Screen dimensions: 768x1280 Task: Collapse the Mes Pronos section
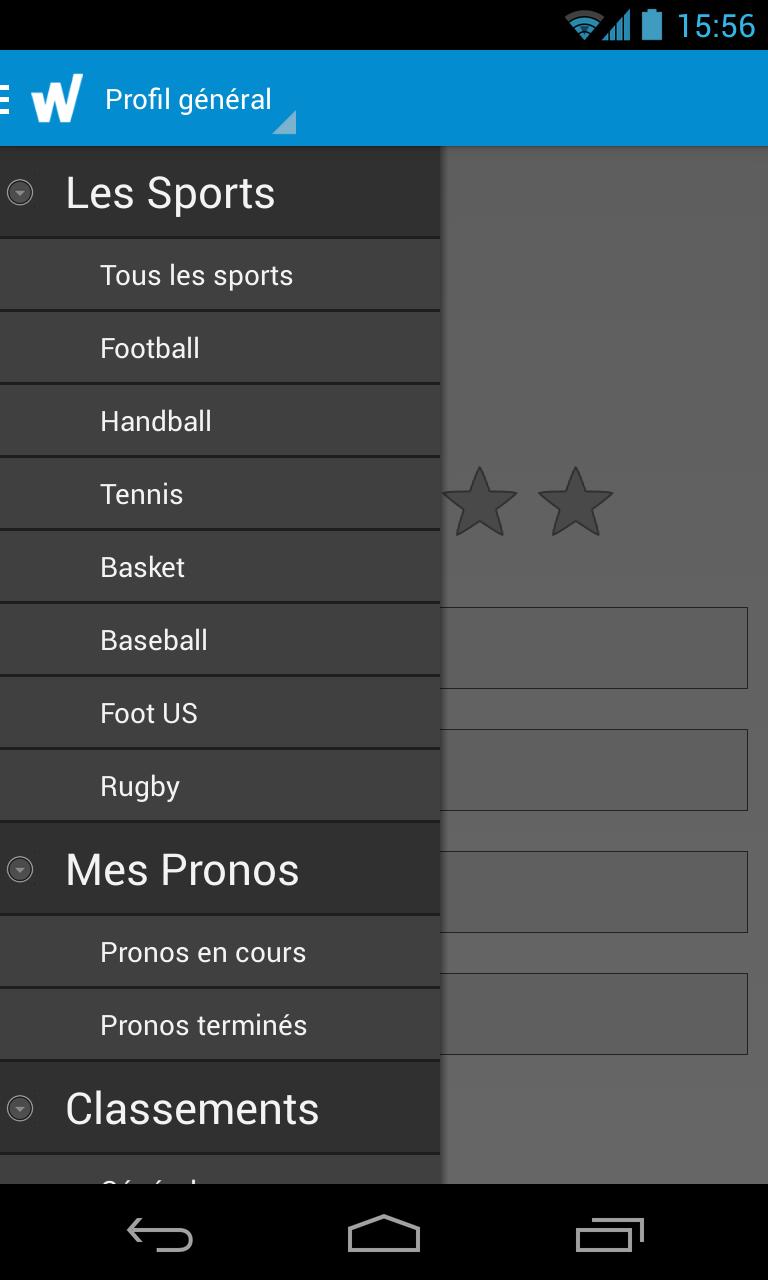tap(20, 870)
